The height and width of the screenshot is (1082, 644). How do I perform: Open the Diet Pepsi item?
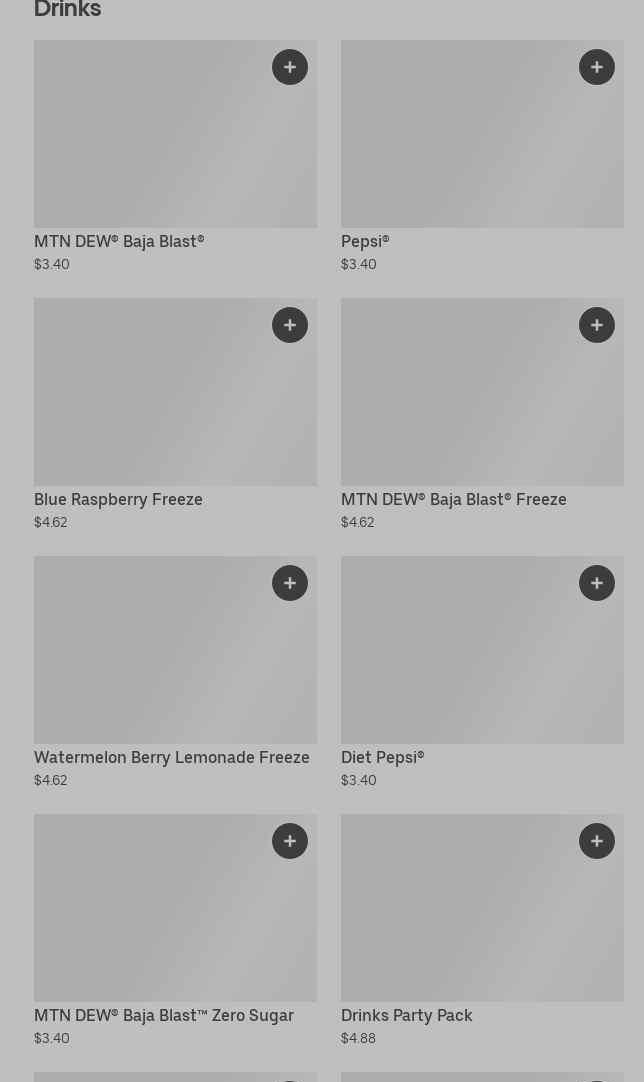point(482,673)
